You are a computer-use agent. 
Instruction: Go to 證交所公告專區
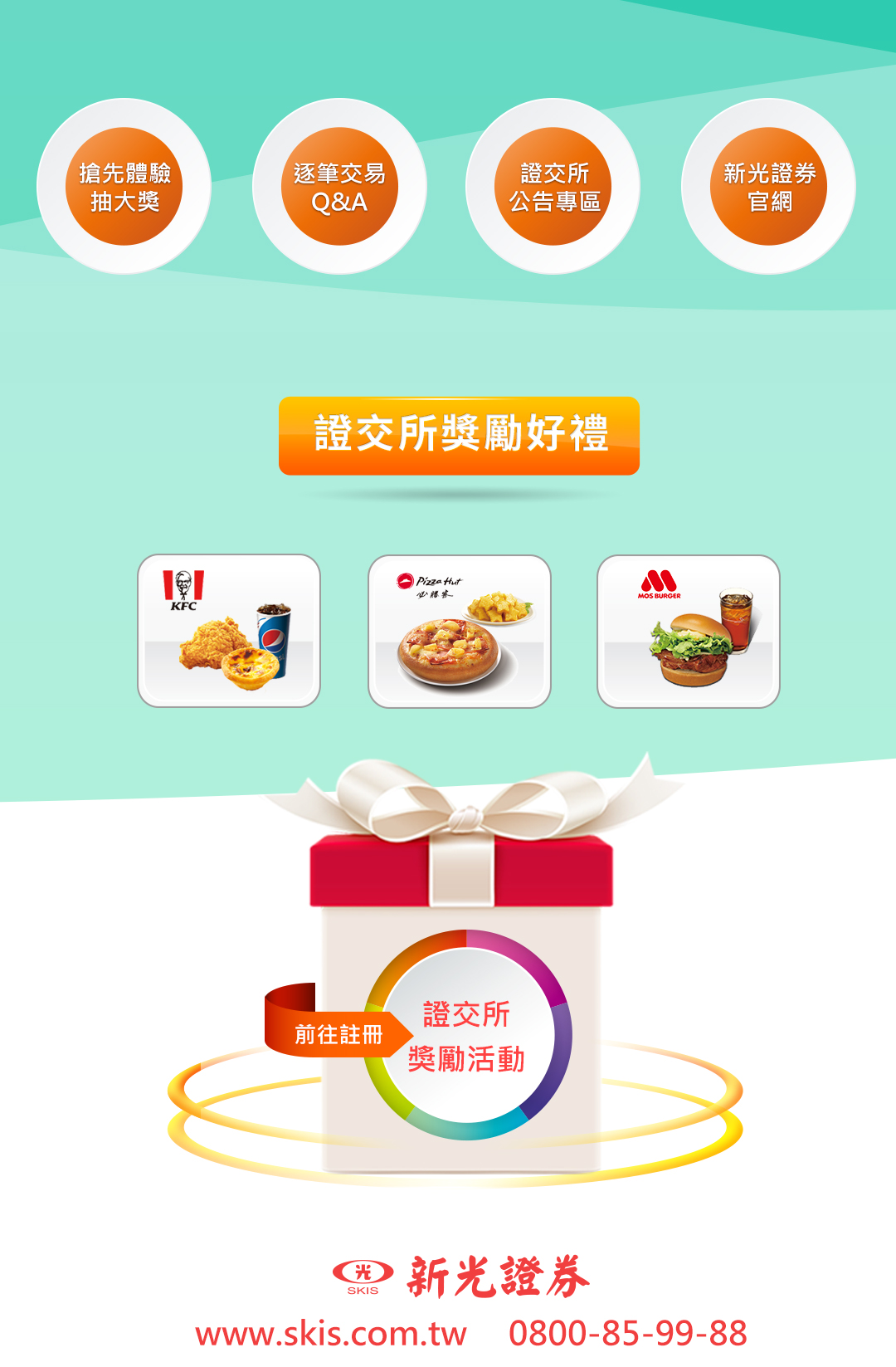click(x=553, y=187)
